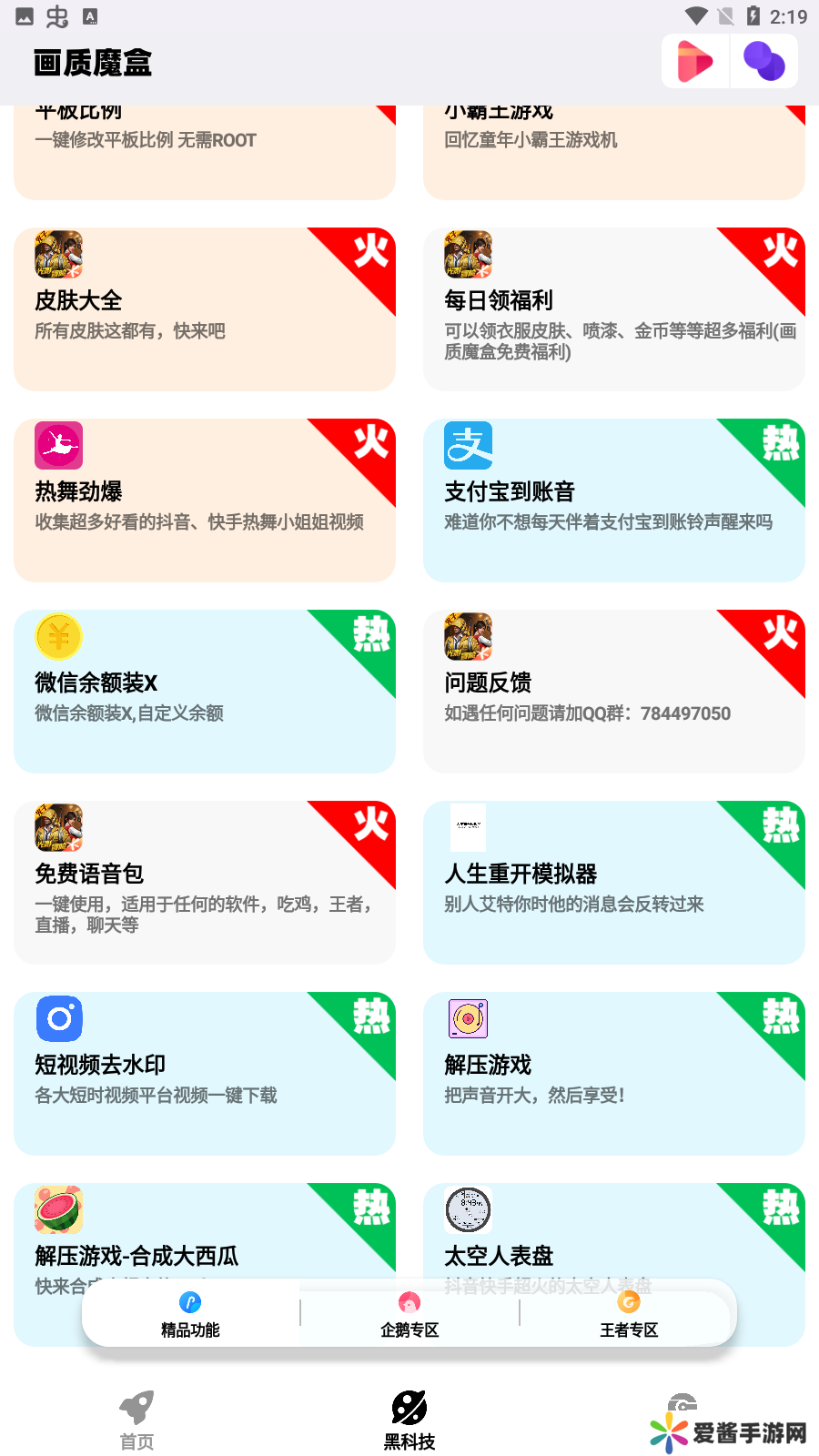Open the 解压游戏 card
Image resolution: width=819 pixels, height=1456 pixels.
[x=614, y=1074]
